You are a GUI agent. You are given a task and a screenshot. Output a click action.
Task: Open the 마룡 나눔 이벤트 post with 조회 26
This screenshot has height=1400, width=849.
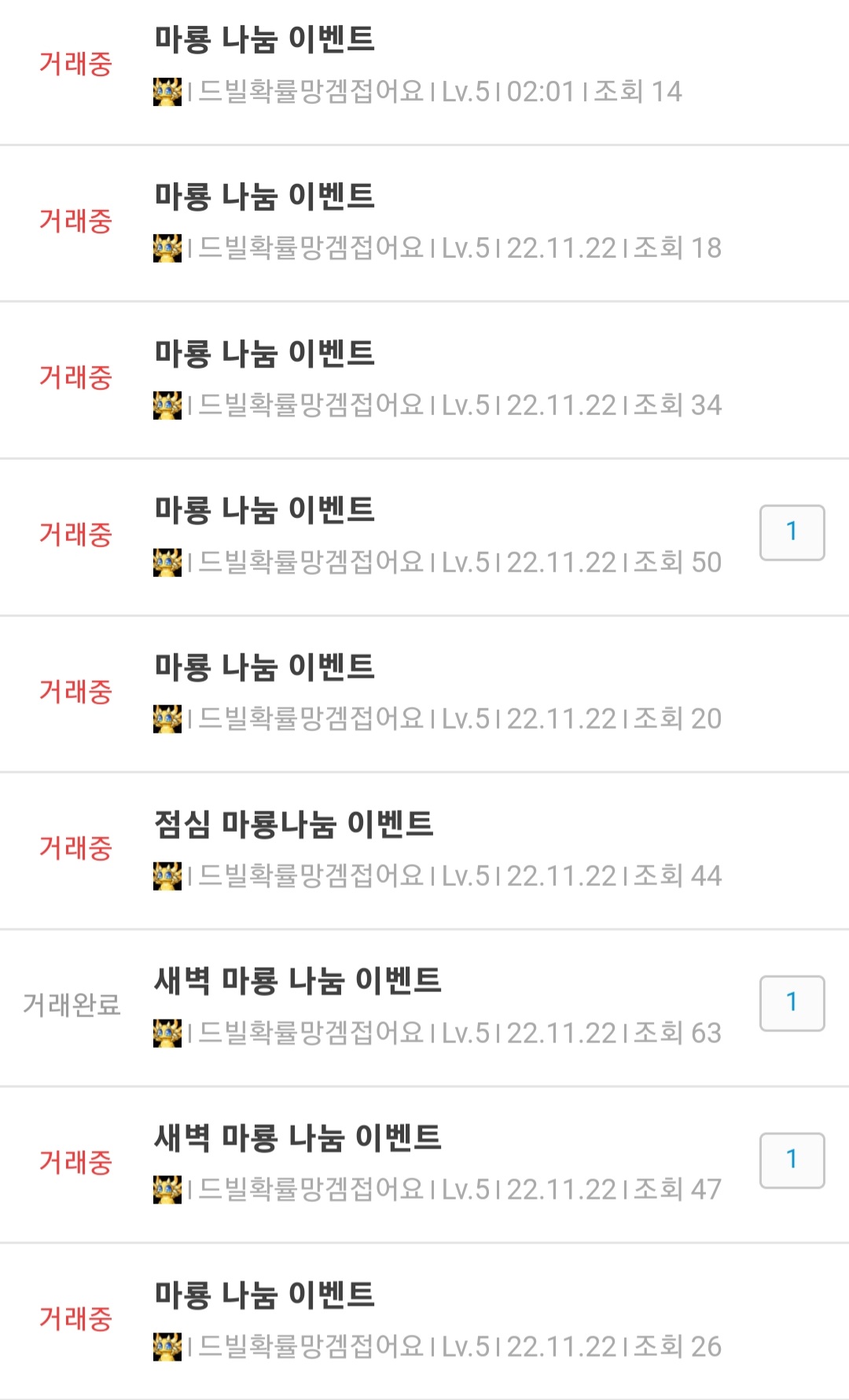pyautogui.click(x=264, y=1295)
